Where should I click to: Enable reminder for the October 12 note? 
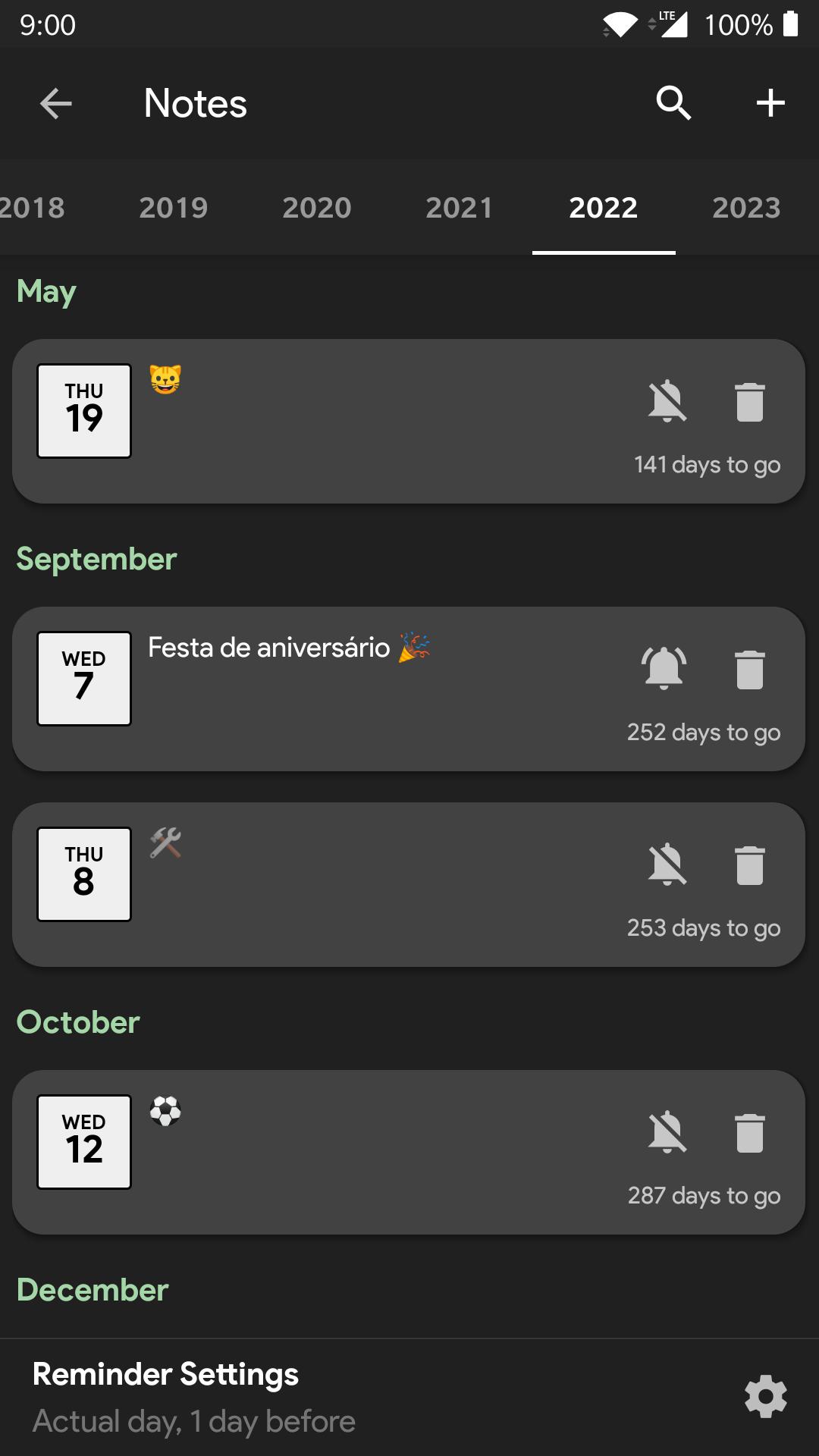pos(667,1132)
